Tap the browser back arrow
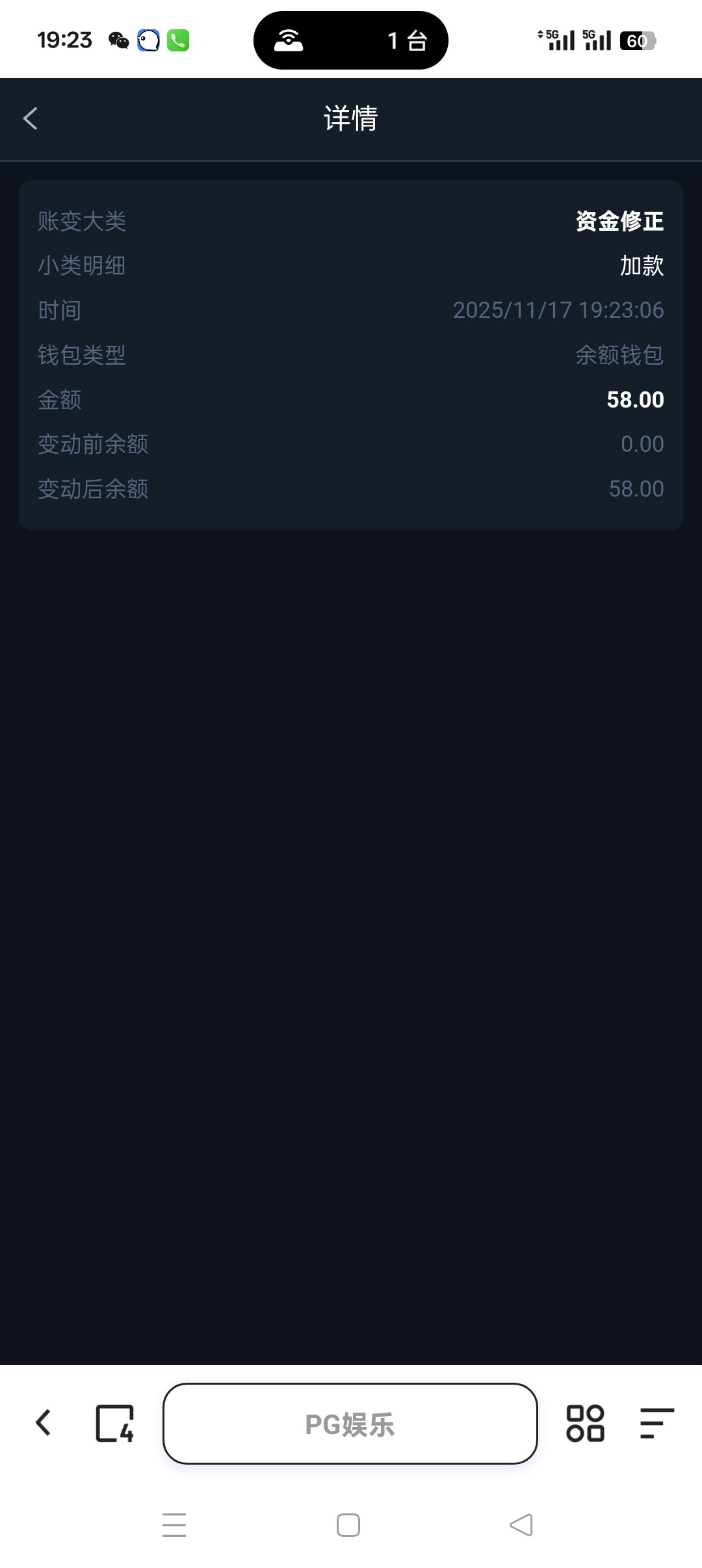Image resolution: width=702 pixels, height=1568 pixels. [x=44, y=1423]
